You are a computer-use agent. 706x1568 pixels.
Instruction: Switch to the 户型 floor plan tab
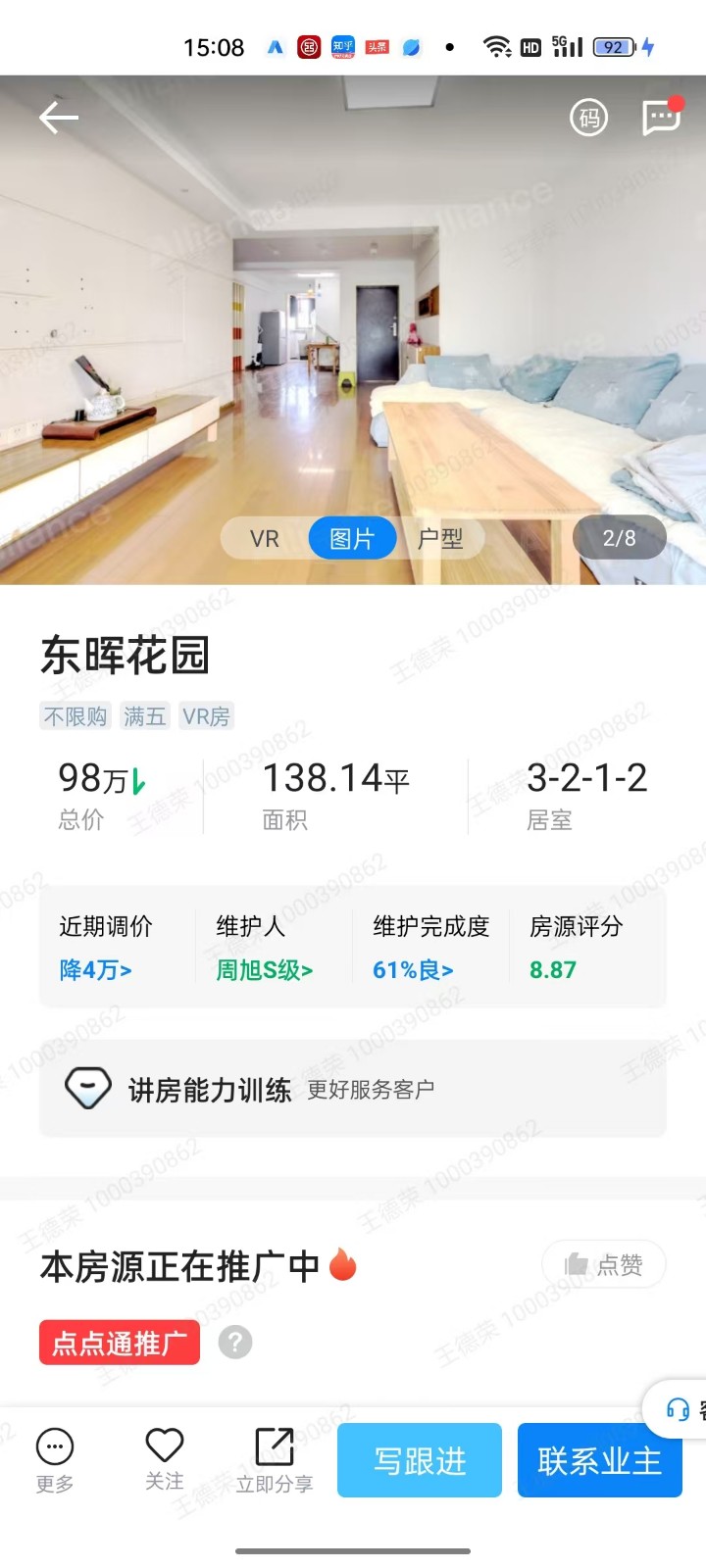(440, 538)
